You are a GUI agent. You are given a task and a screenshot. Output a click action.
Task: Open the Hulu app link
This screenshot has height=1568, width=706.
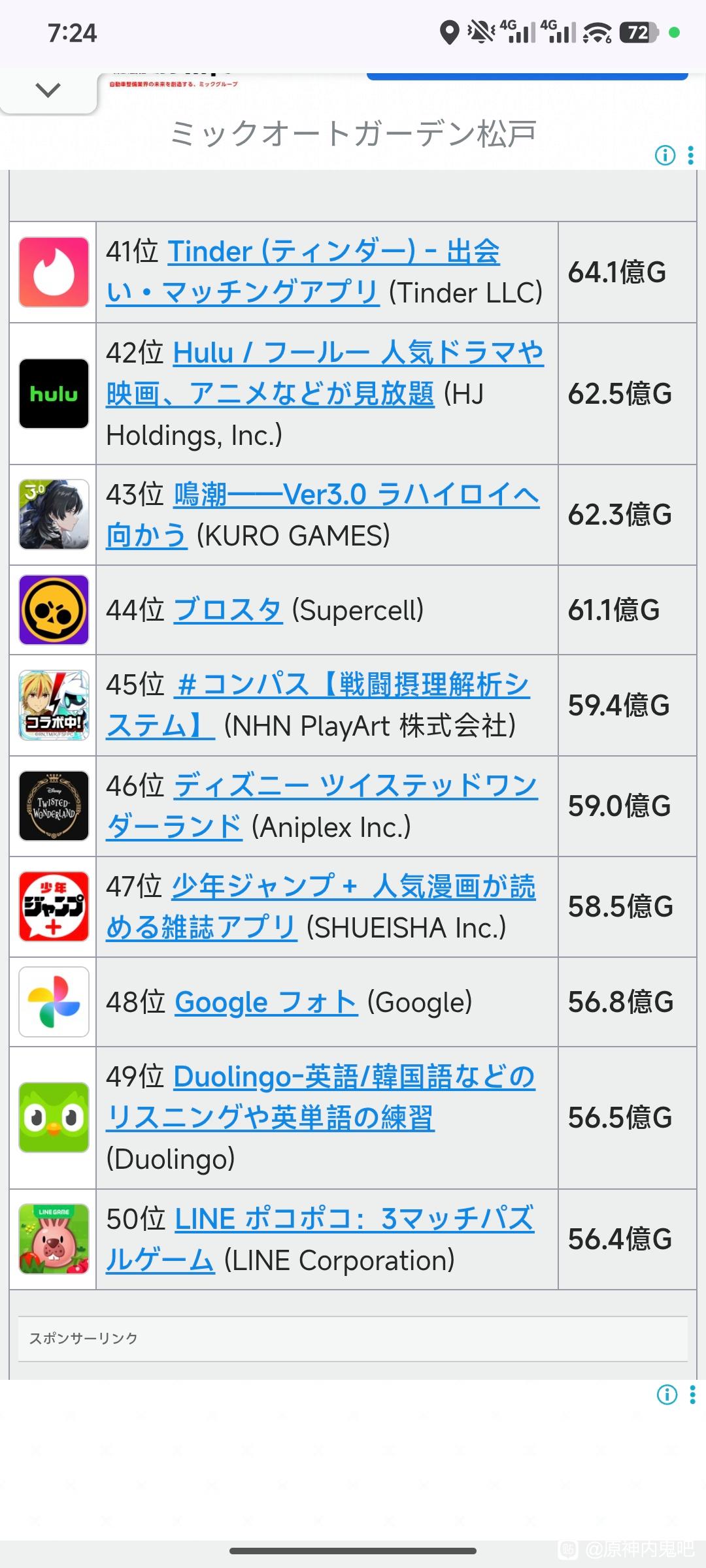pos(358,353)
